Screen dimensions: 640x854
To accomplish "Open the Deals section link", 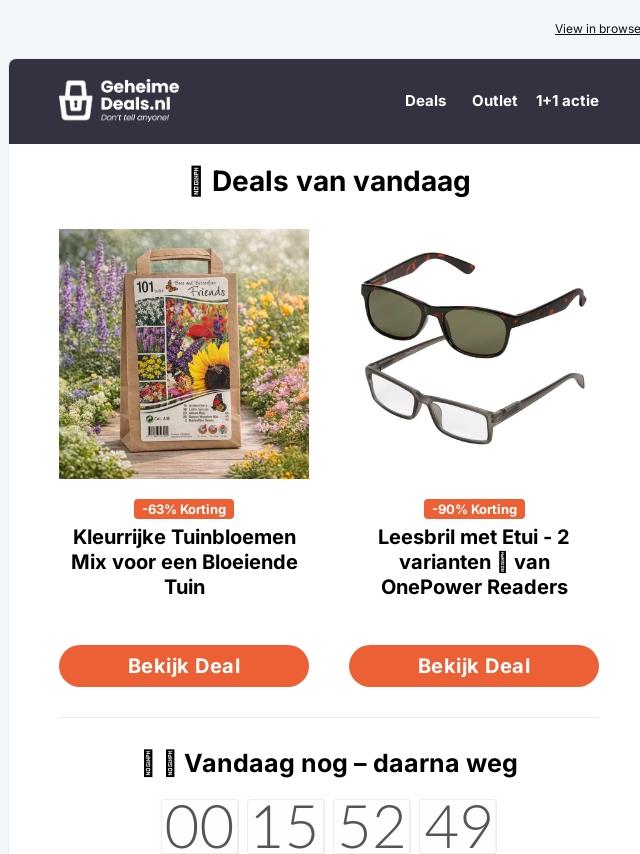I will (x=425, y=101).
